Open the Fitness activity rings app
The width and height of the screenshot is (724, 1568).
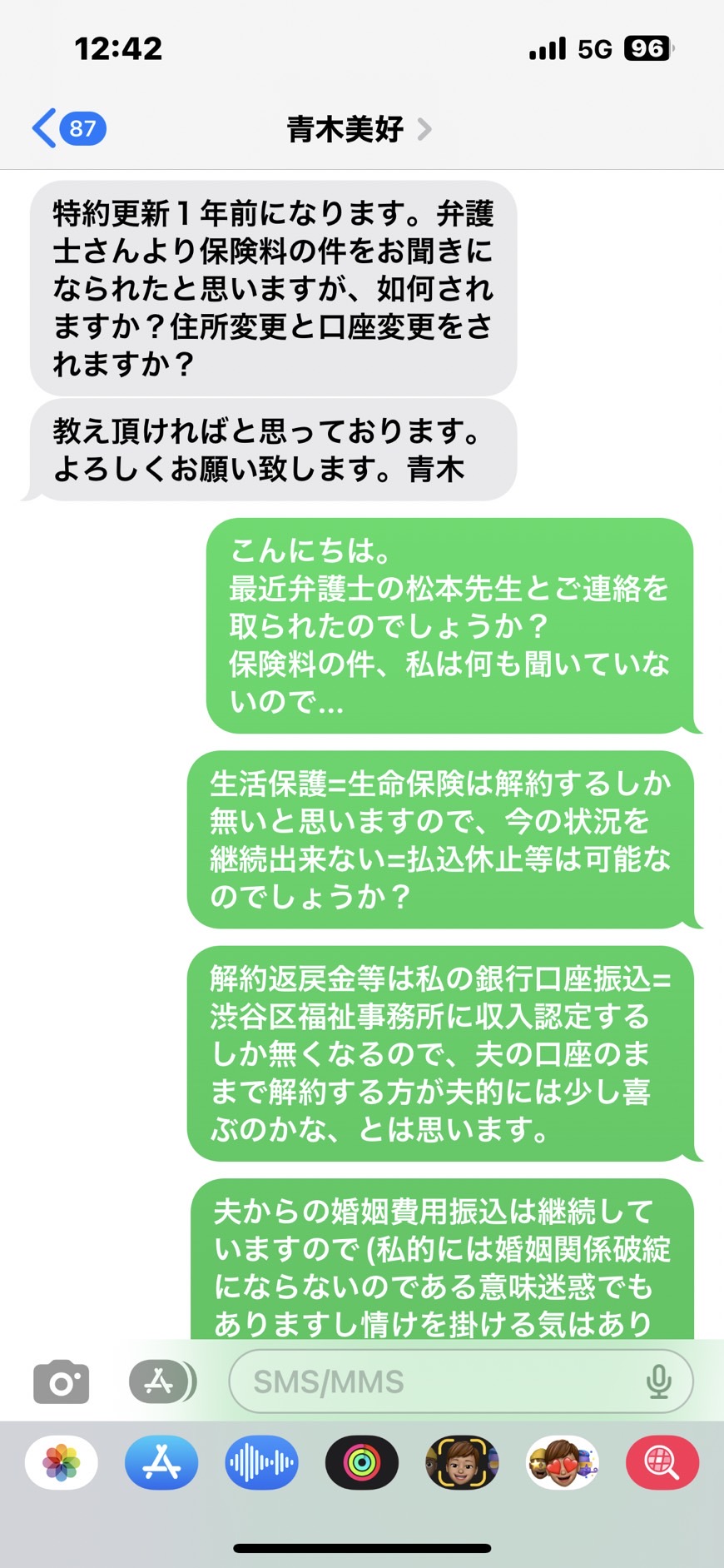pyautogui.click(x=361, y=1462)
